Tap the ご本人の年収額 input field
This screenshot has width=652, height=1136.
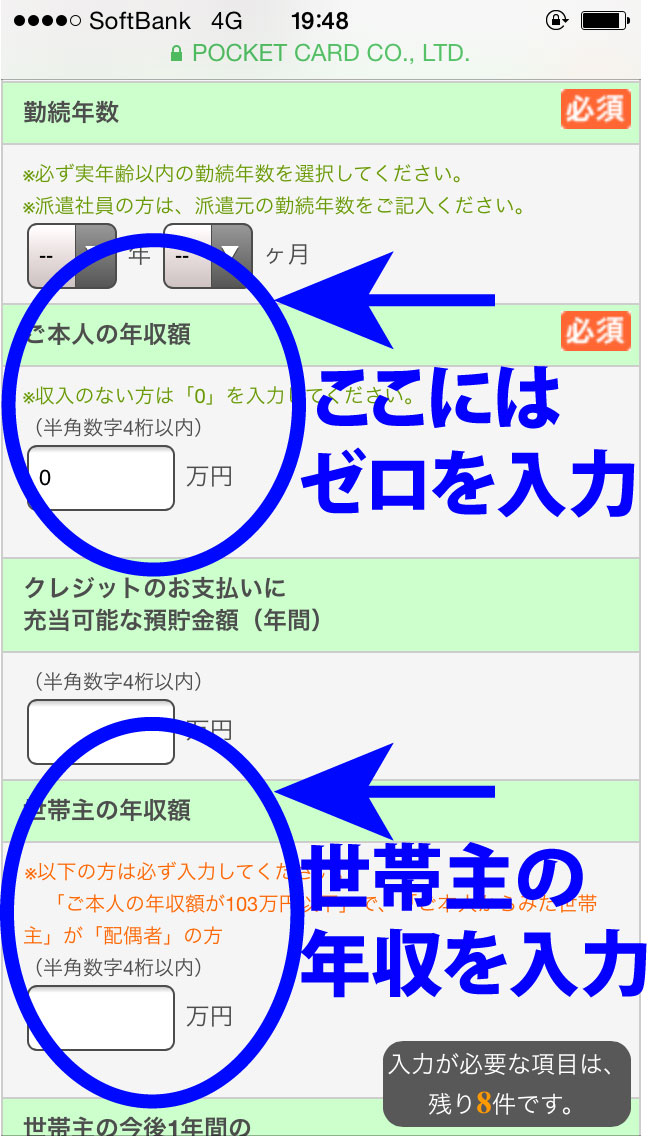[101, 477]
